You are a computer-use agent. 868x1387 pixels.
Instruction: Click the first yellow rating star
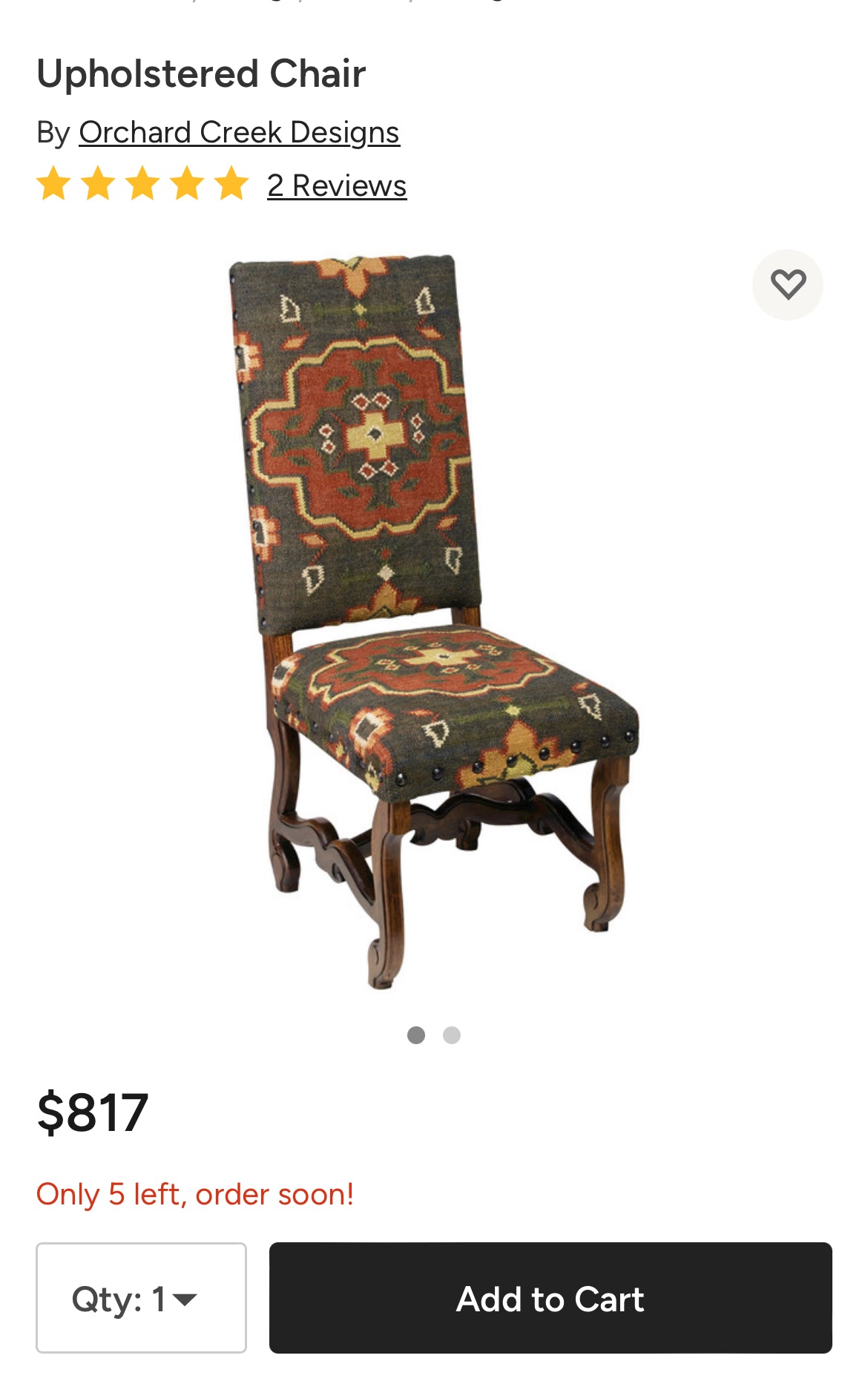click(x=53, y=185)
